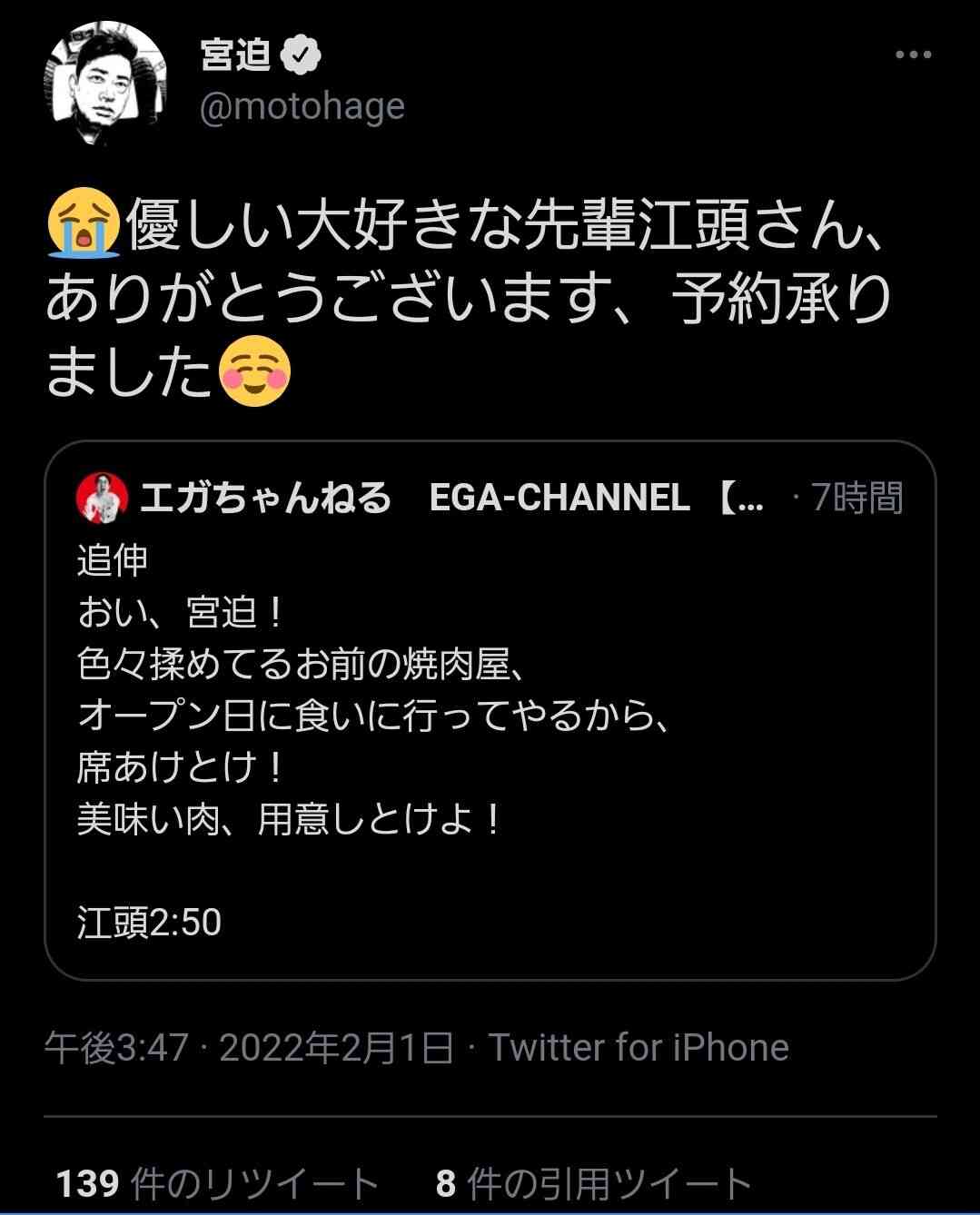
Task: Click the truncated 【… account name expander
Action: (754, 498)
